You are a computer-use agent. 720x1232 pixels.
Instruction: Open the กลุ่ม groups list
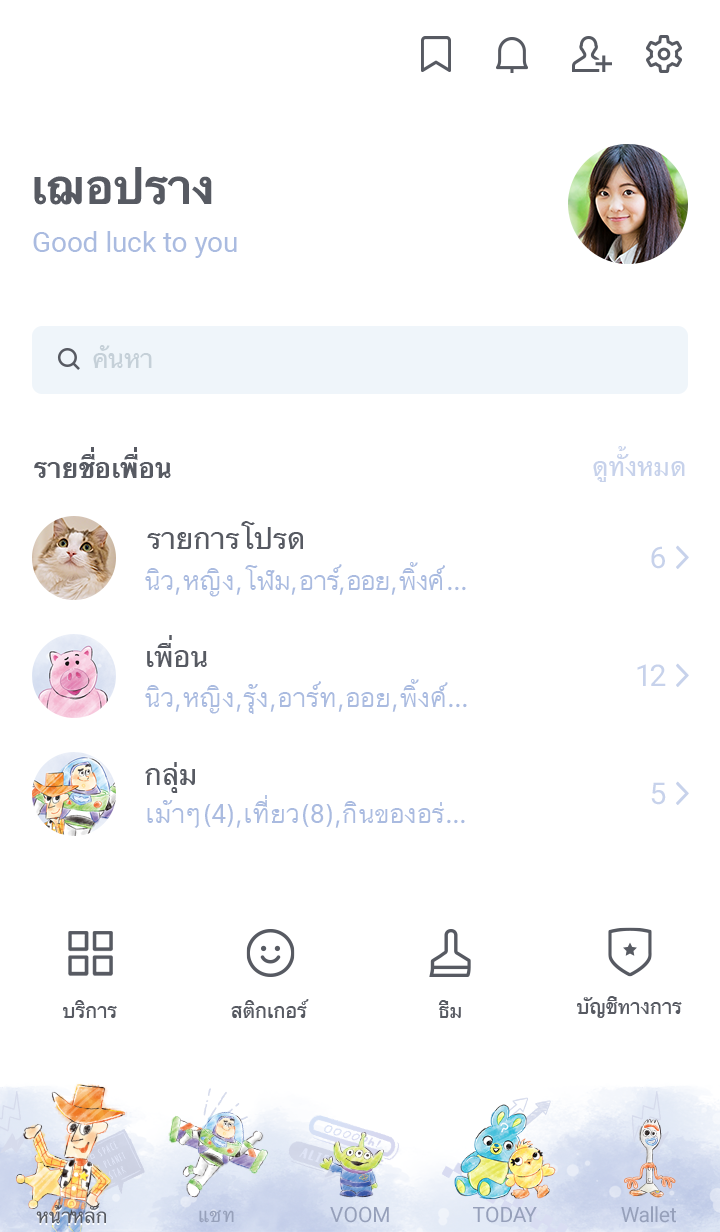[360, 794]
